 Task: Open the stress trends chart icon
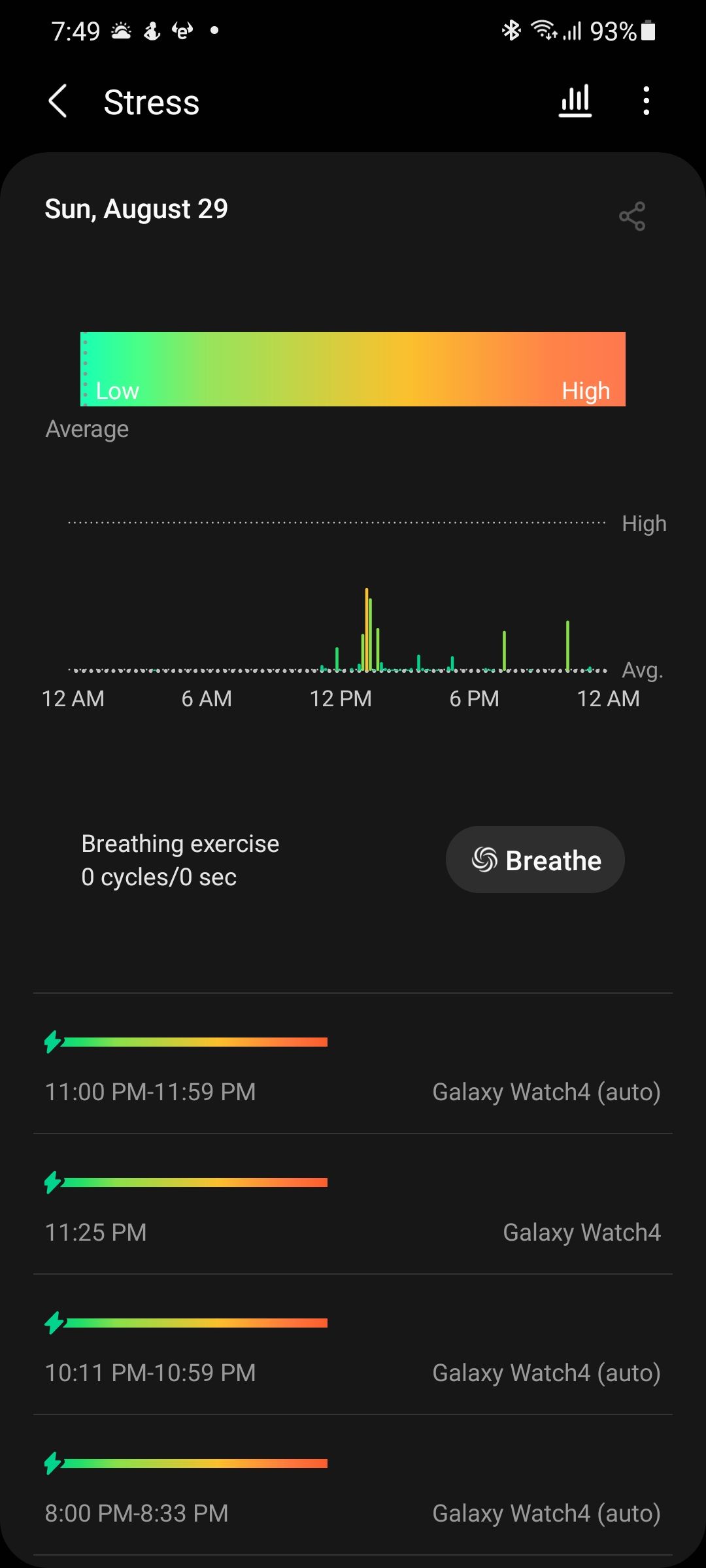[x=575, y=101]
